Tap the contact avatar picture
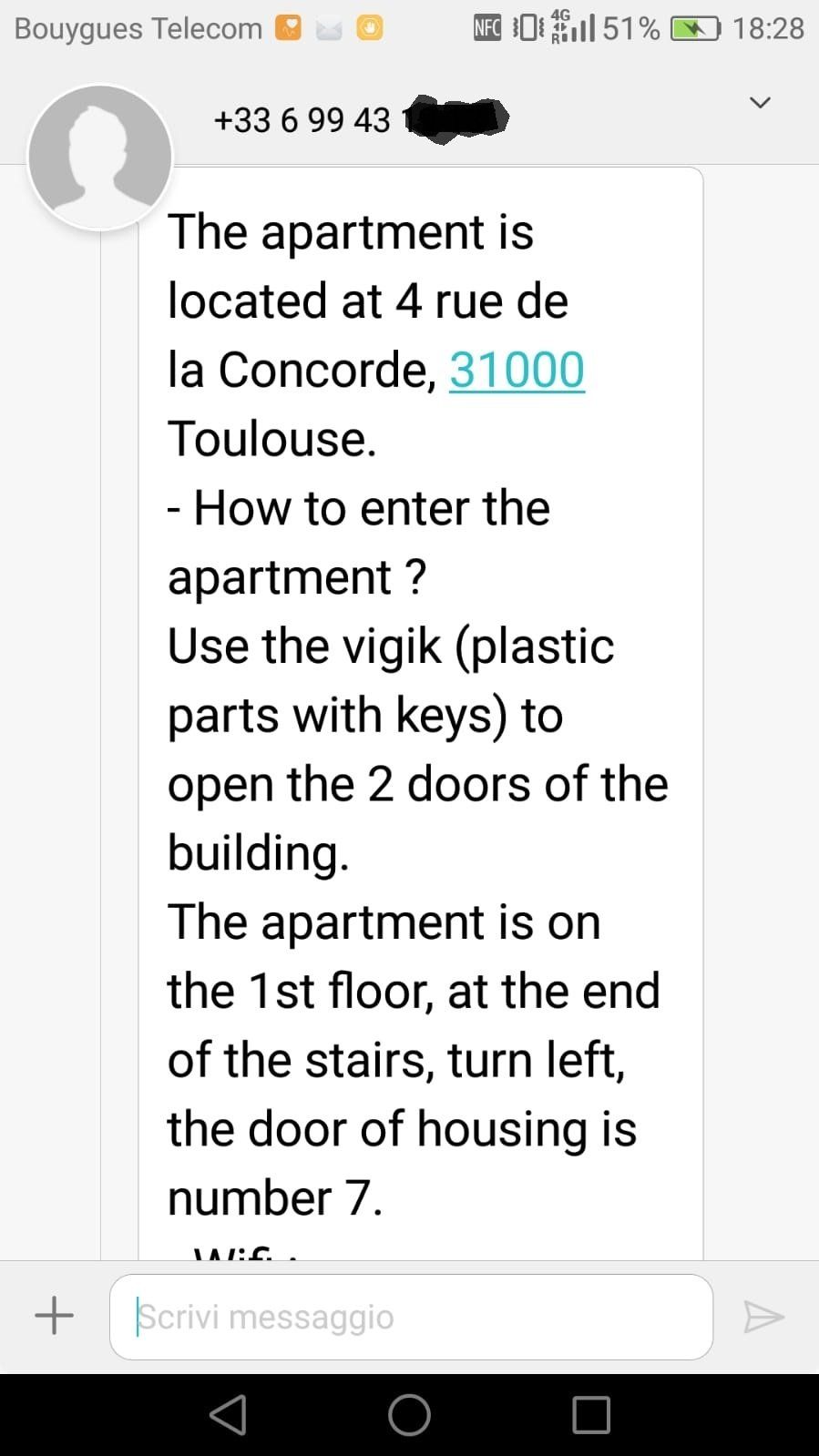This screenshot has width=819, height=1456. 100,157
